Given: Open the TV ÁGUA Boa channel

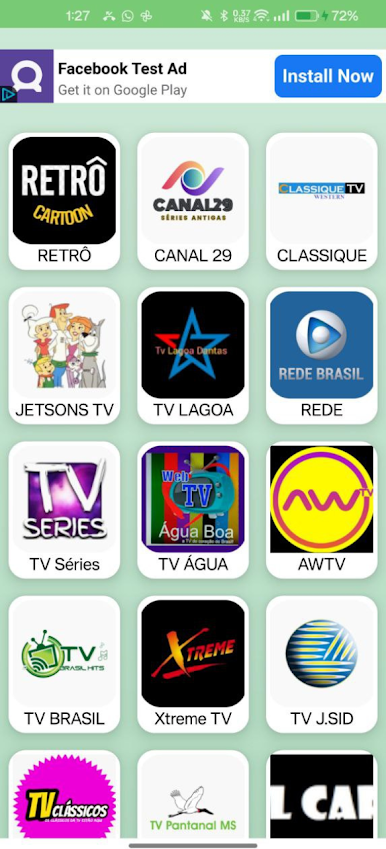Looking at the screenshot, I should click(193, 510).
